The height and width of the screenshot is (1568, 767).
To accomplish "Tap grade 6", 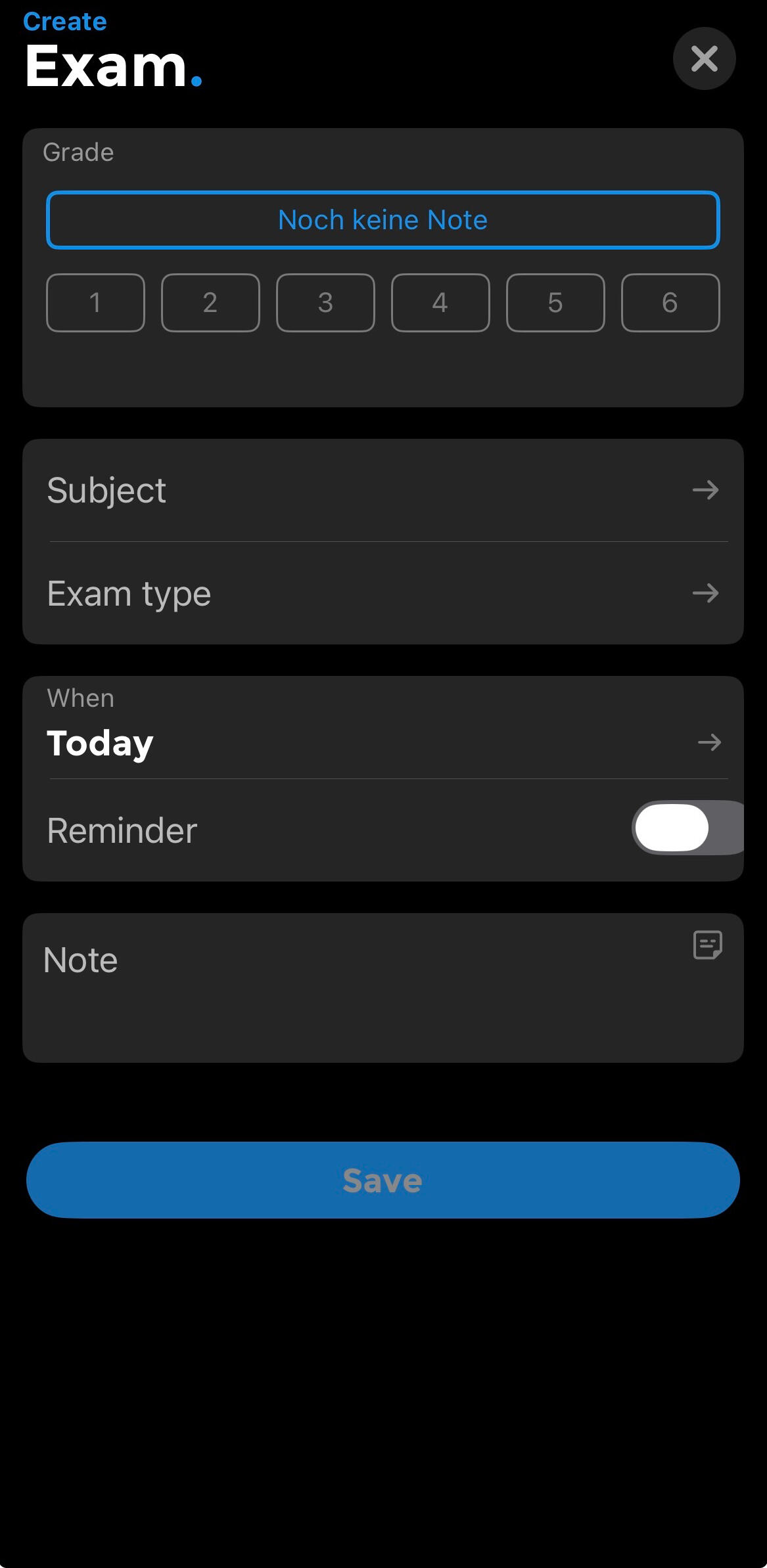I will 670,303.
